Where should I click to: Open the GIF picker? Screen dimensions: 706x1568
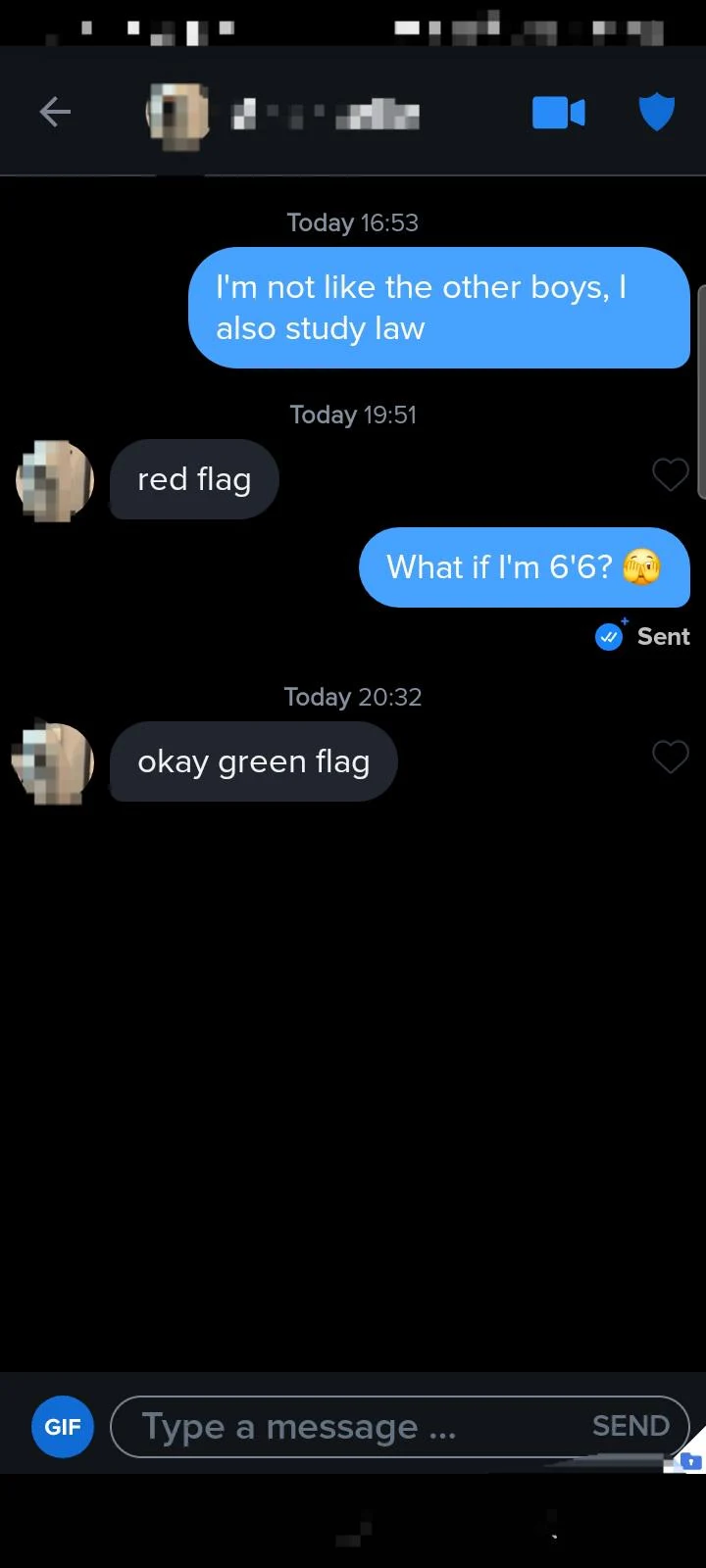coord(63,1426)
